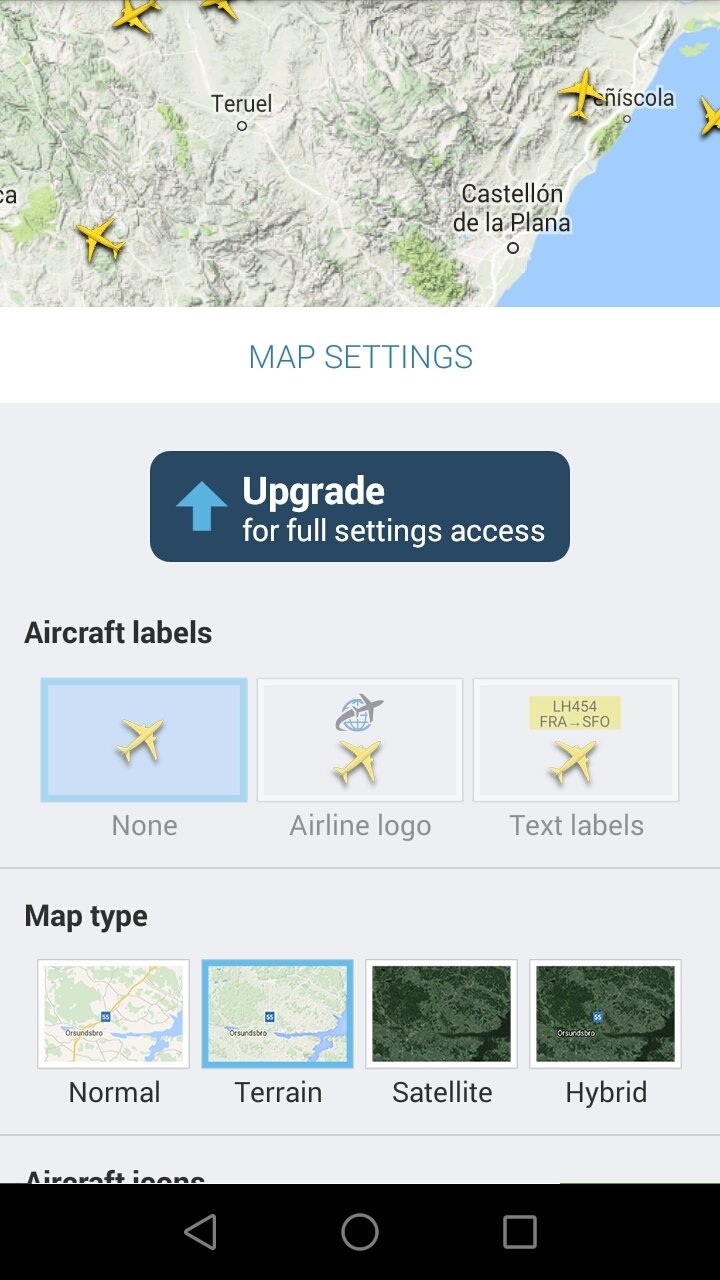Image resolution: width=720 pixels, height=1280 pixels.
Task: Select None for aircraft labels
Action: pyautogui.click(x=144, y=740)
